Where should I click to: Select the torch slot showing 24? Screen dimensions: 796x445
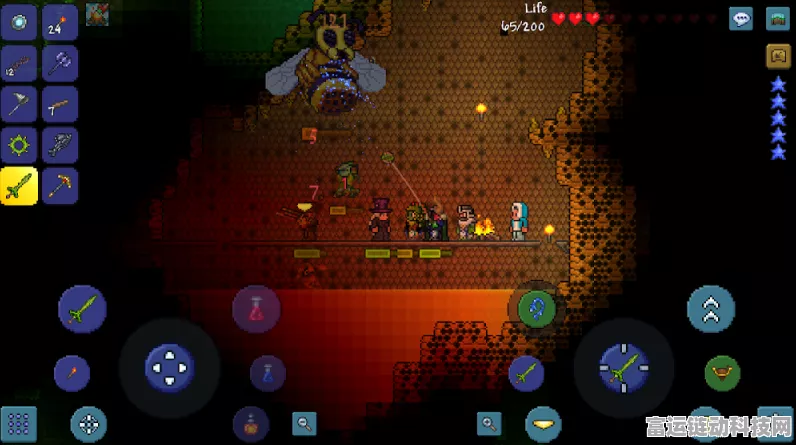[x=60, y=24]
